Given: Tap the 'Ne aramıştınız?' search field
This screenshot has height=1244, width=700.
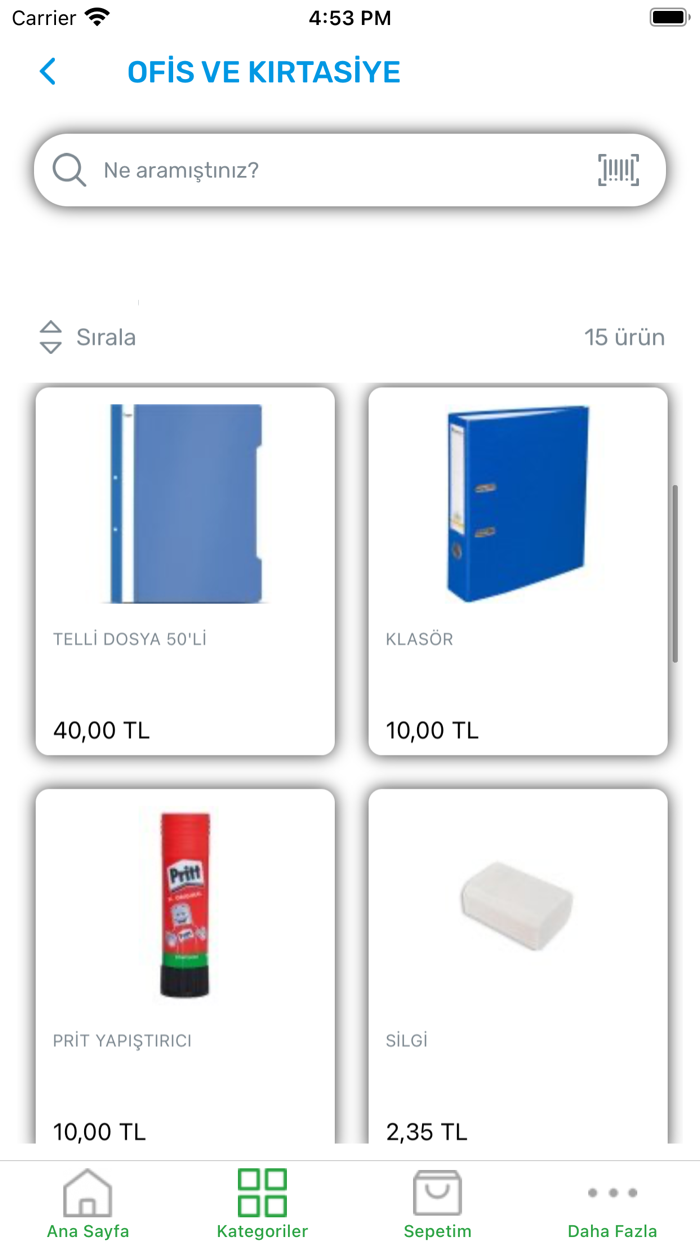Looking at the screenshot, I should coord(330,170).
